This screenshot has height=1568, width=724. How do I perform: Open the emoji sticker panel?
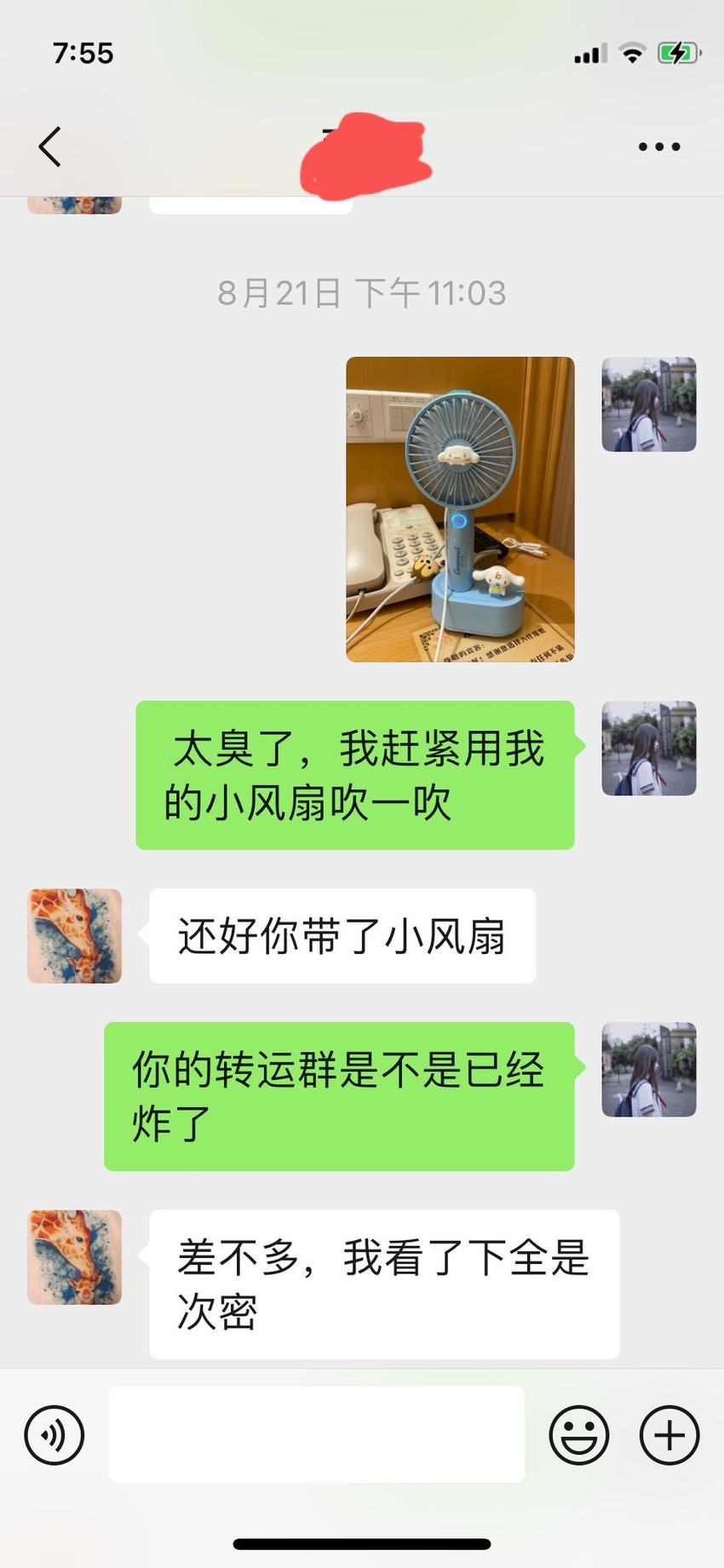pos(579,1435)
